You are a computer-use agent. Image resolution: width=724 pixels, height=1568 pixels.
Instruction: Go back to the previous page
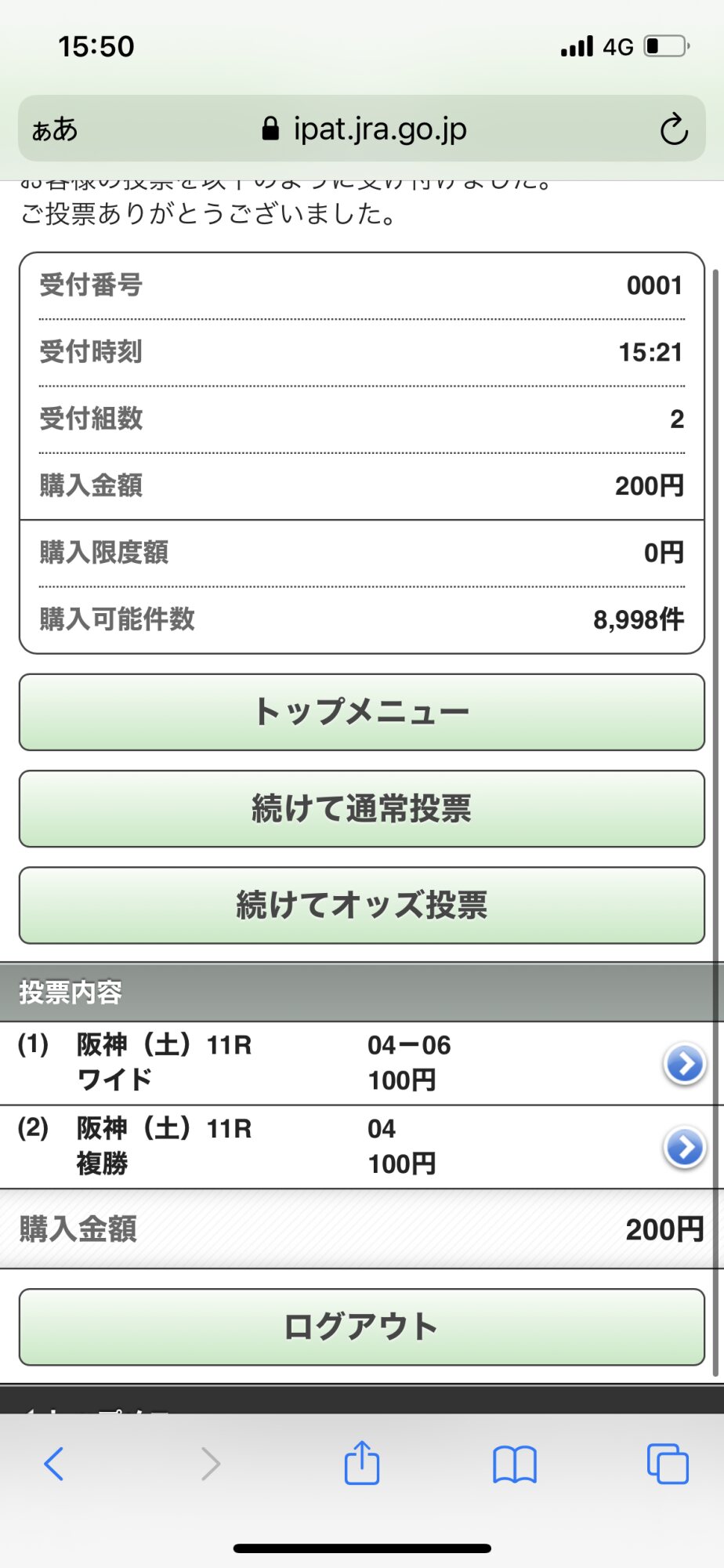(x=54, y=1463)
